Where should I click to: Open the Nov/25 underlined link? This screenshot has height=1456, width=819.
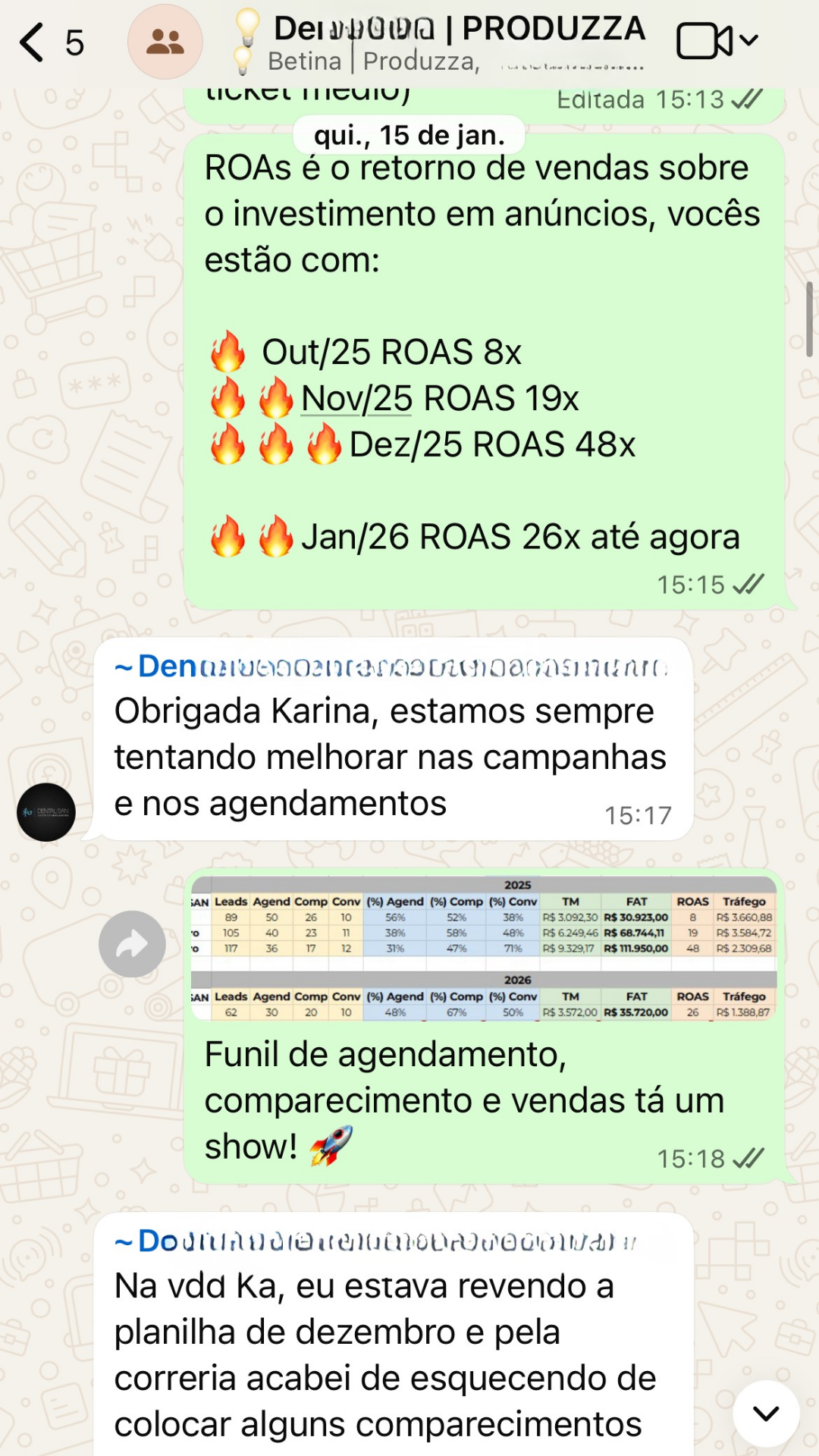point(356,399)
